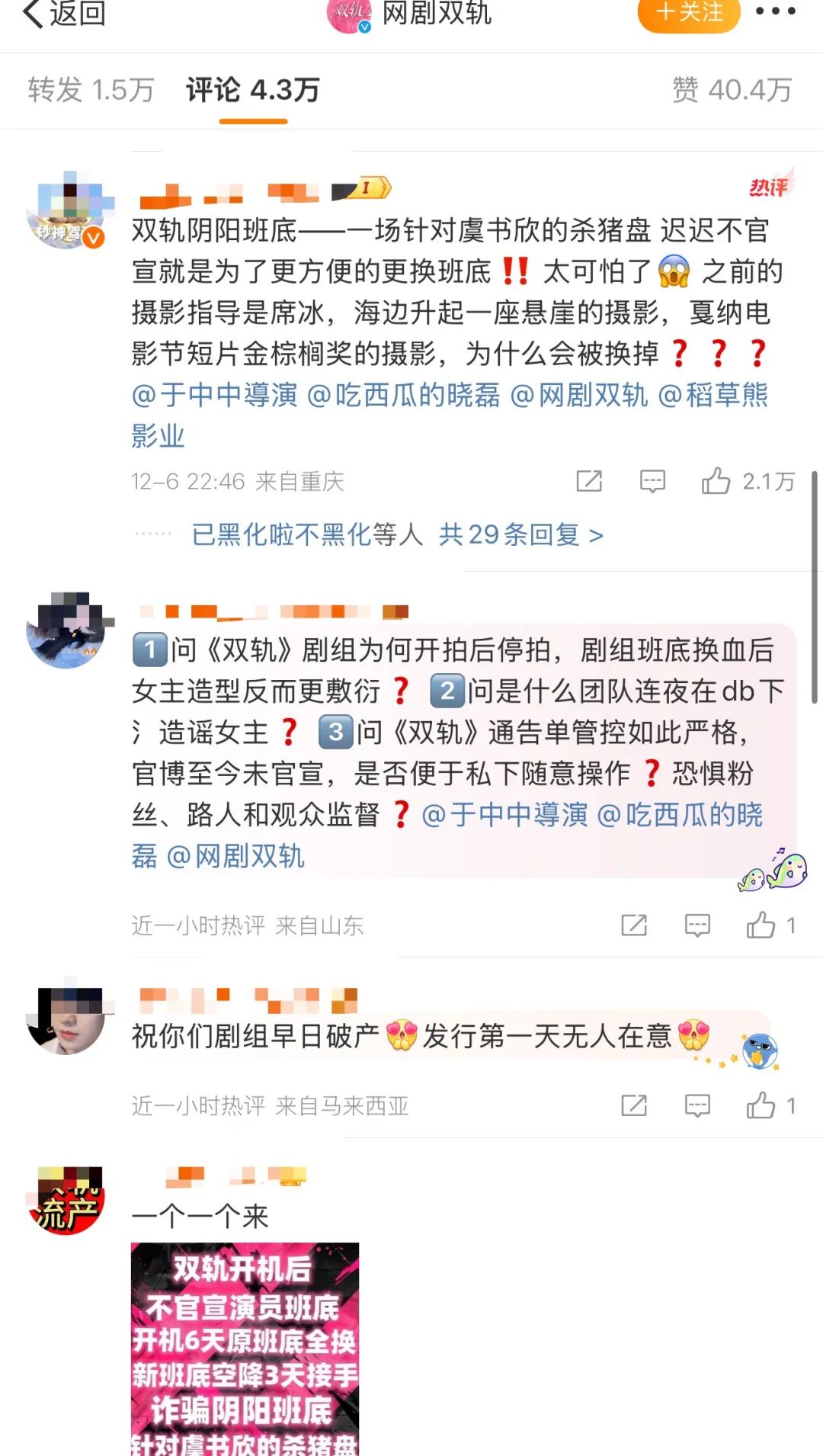
Task: Switch to the 转发 1.5万 tab
Action: 91,90
